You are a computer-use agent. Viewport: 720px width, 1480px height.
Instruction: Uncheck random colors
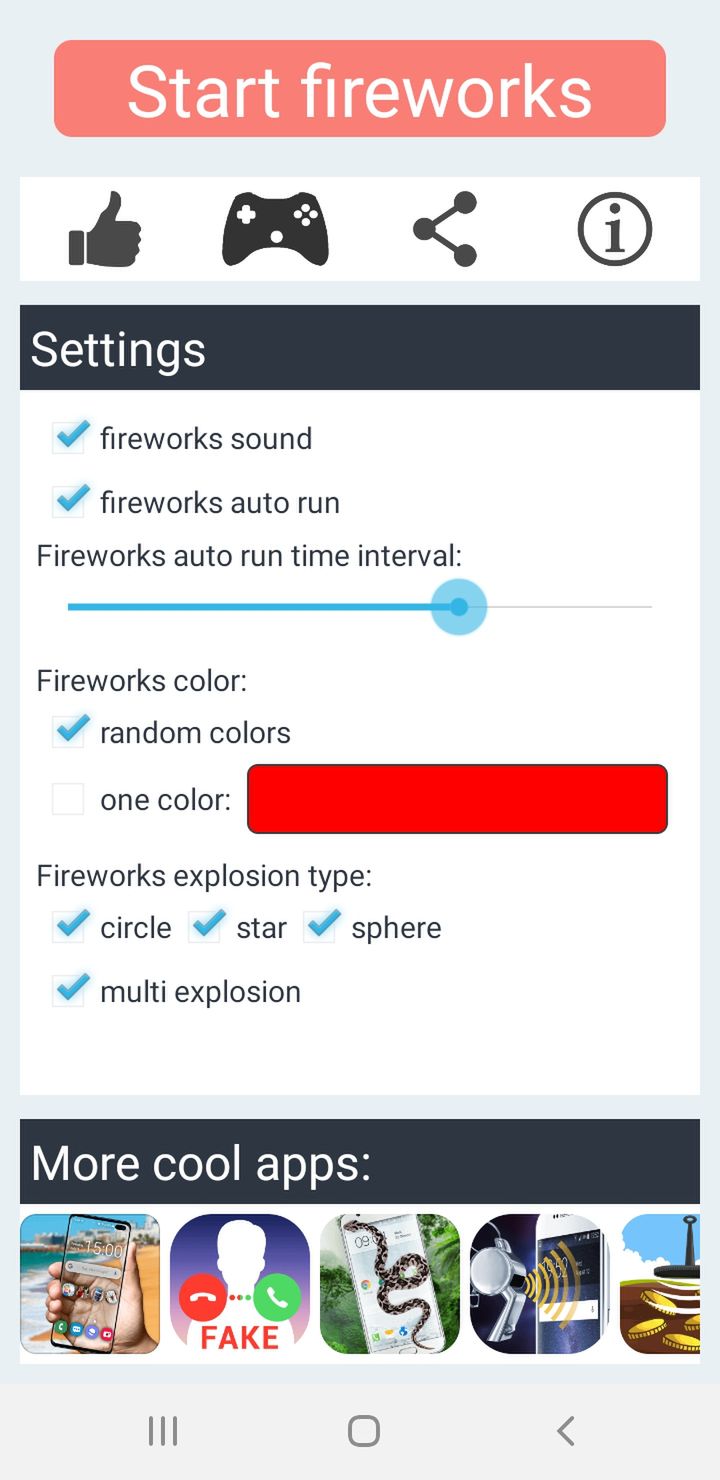(x=69, y=732)
